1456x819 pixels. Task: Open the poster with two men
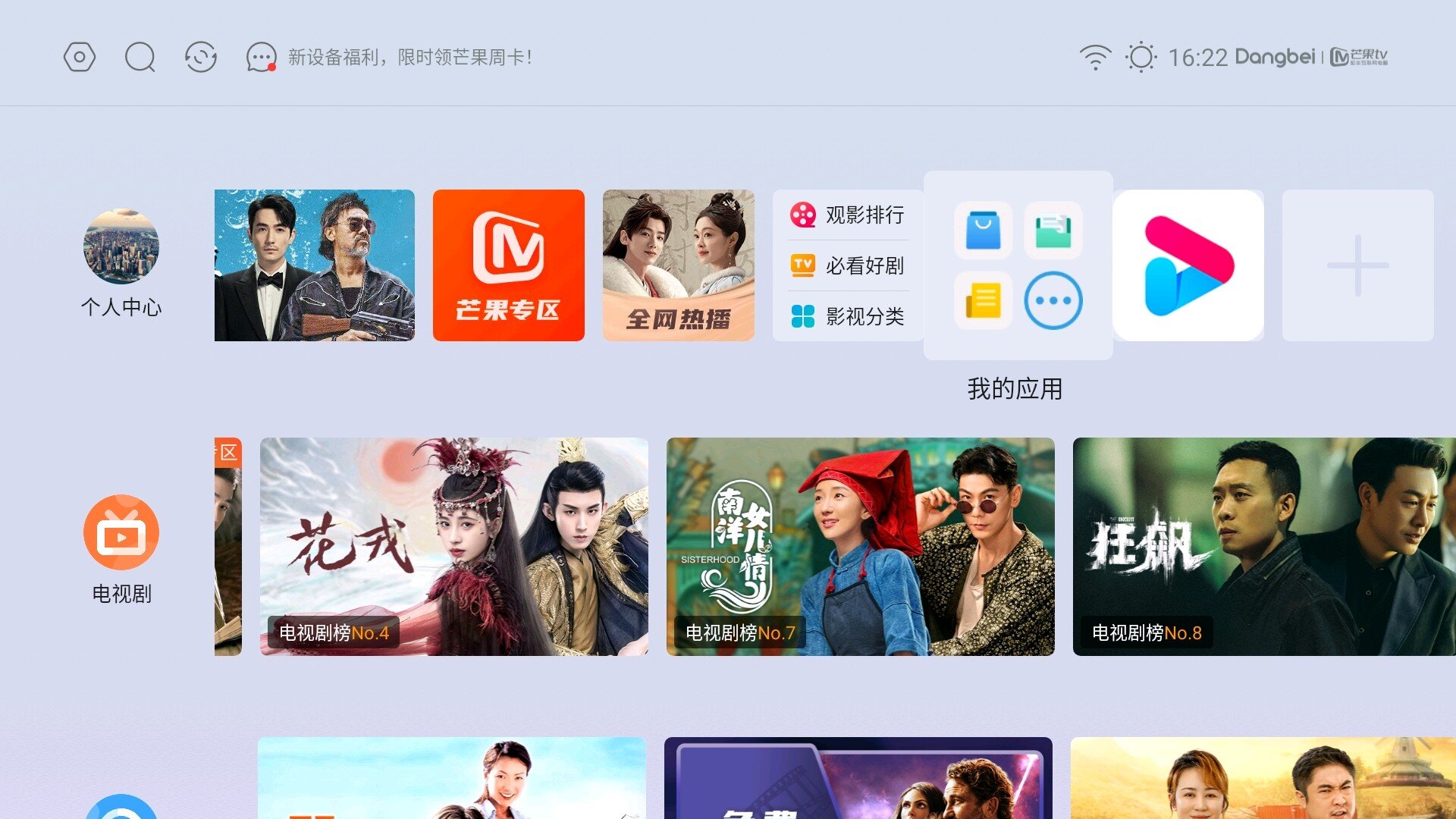(314, 265)
